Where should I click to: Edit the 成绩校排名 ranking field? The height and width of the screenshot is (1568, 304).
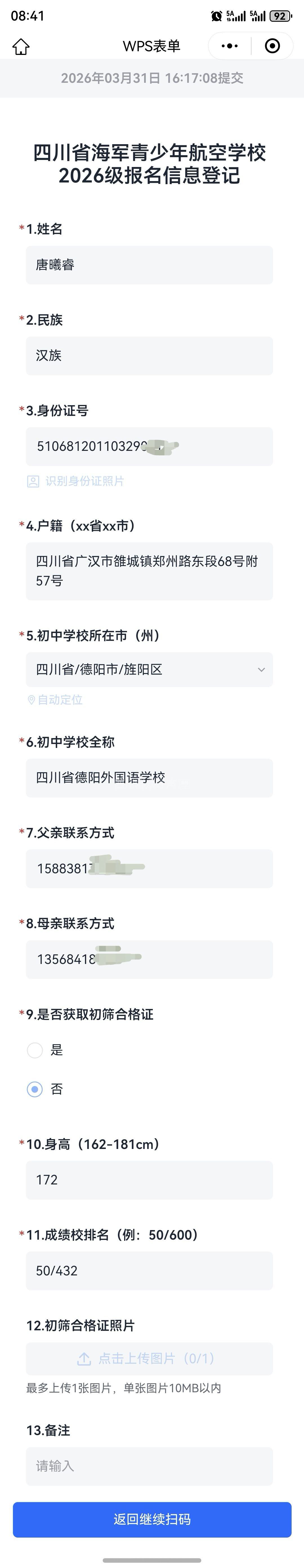pos(149,1271)
